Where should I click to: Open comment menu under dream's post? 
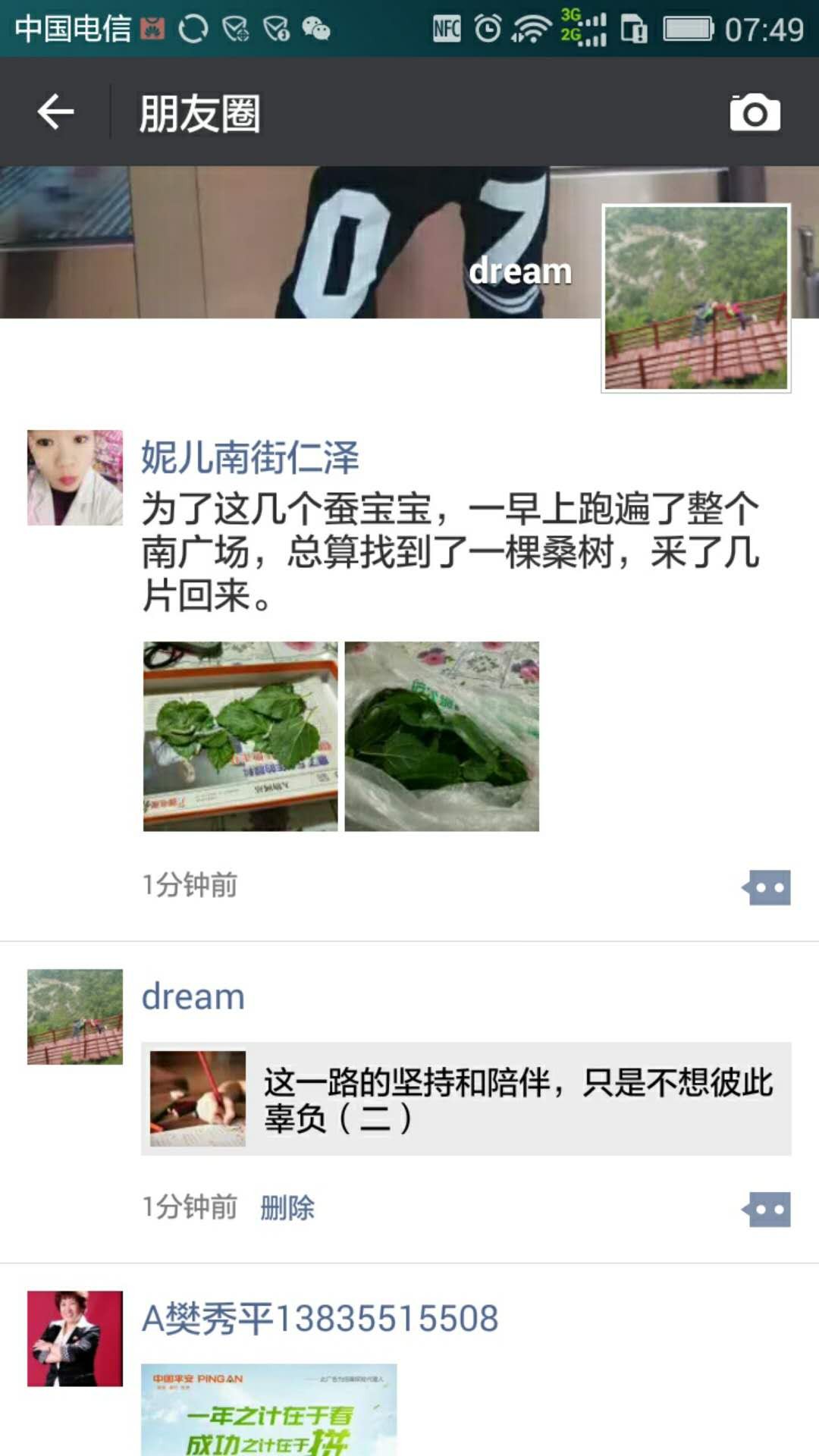[x=767, y=1210]
